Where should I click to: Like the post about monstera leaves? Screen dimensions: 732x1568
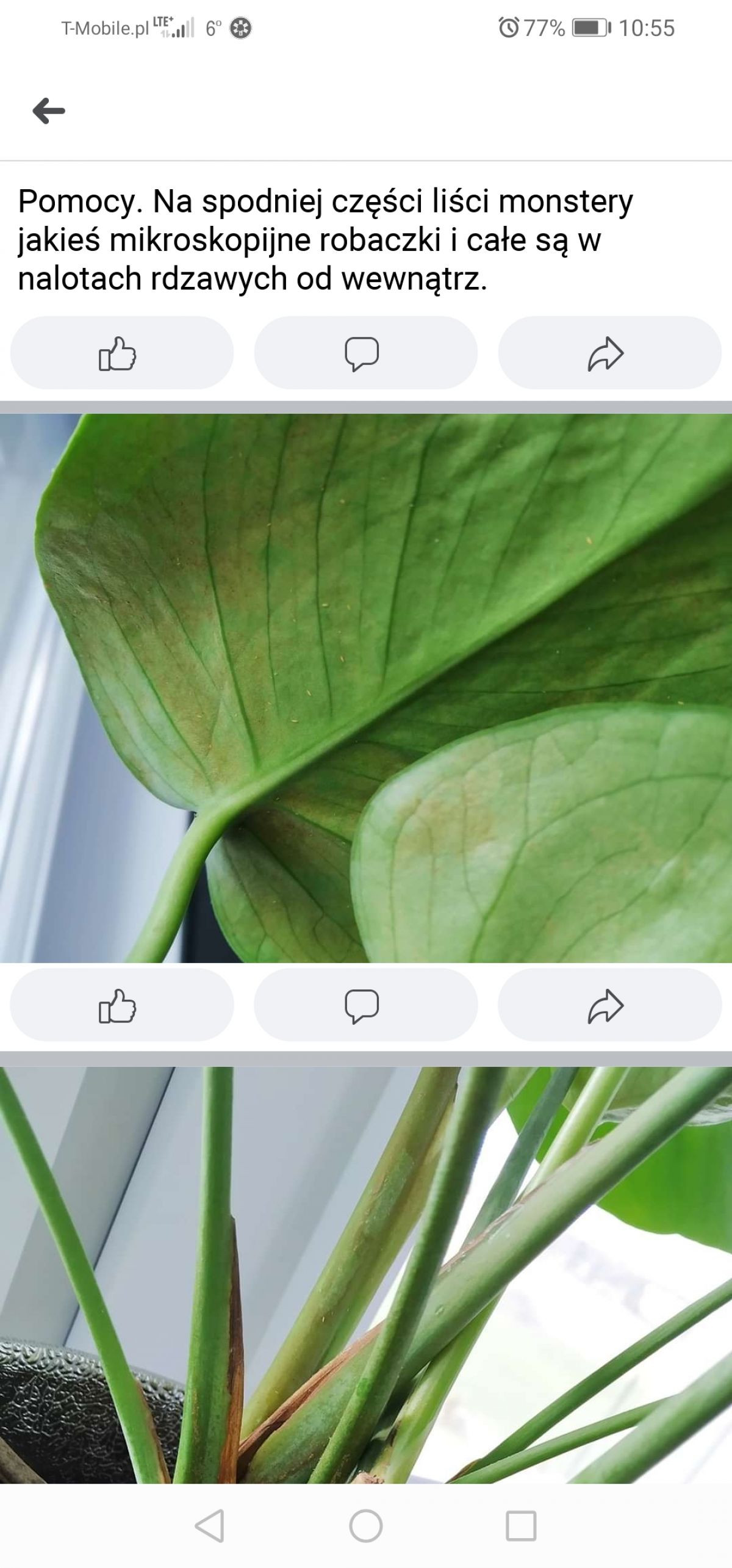[x=121, y=353]
